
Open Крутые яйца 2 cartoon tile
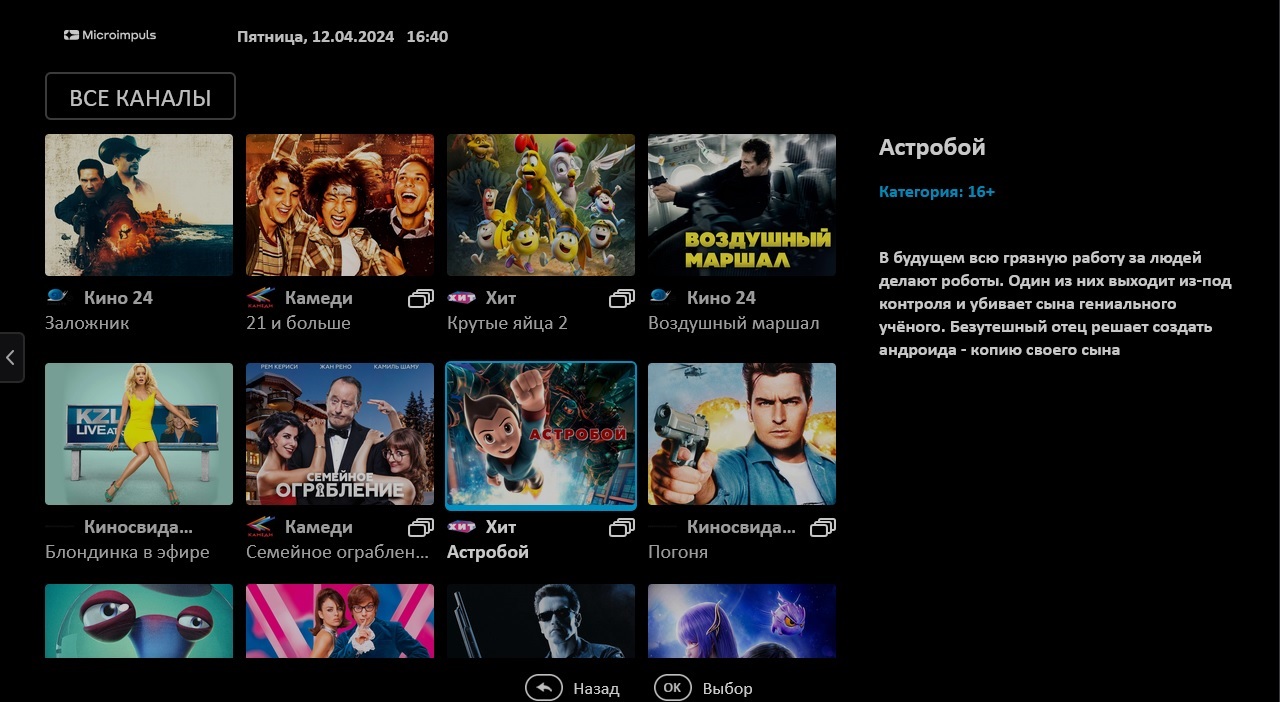point(541,205)
